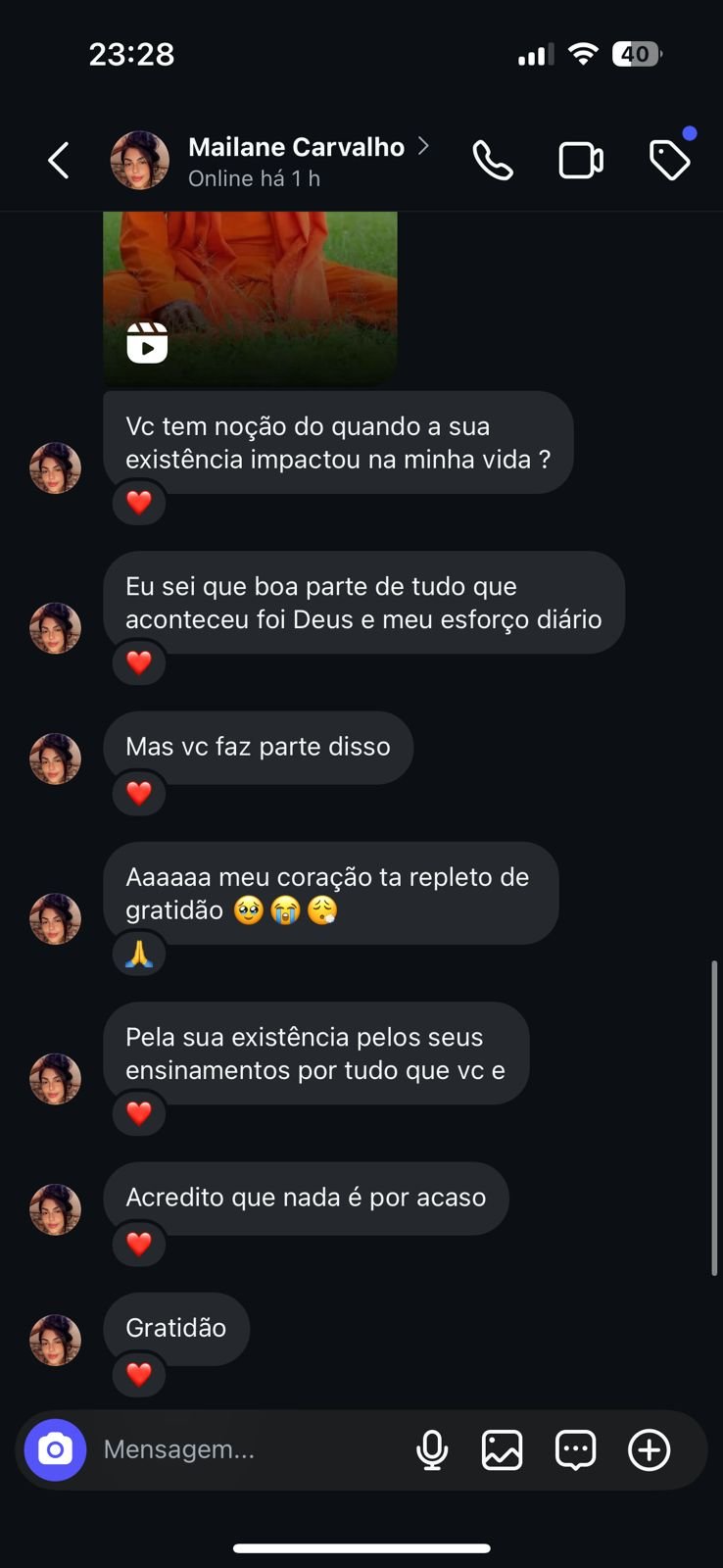Go back to the inbox list
The image size is (723, 1568).
click(59, 161)
